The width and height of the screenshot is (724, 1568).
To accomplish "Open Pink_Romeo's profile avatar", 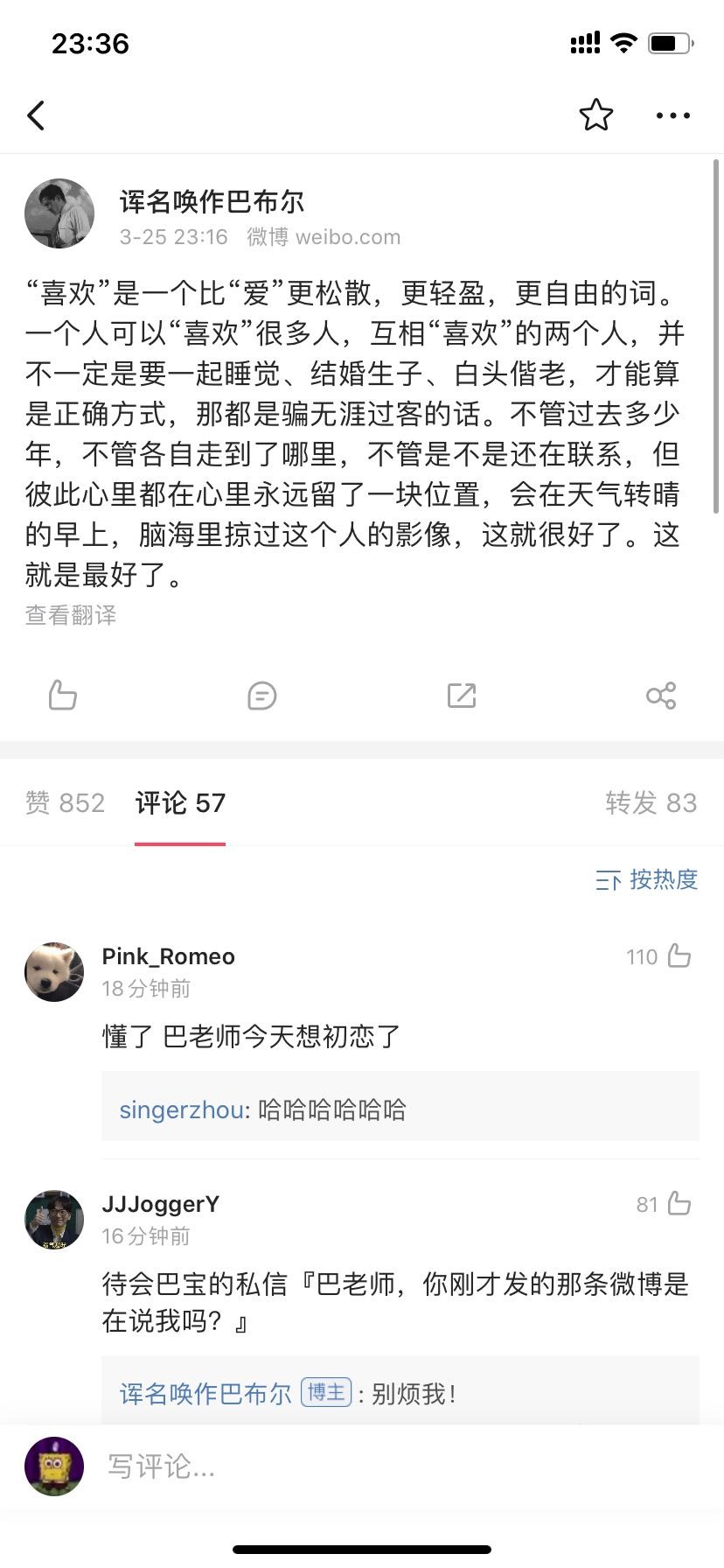I will pos(54,972).
